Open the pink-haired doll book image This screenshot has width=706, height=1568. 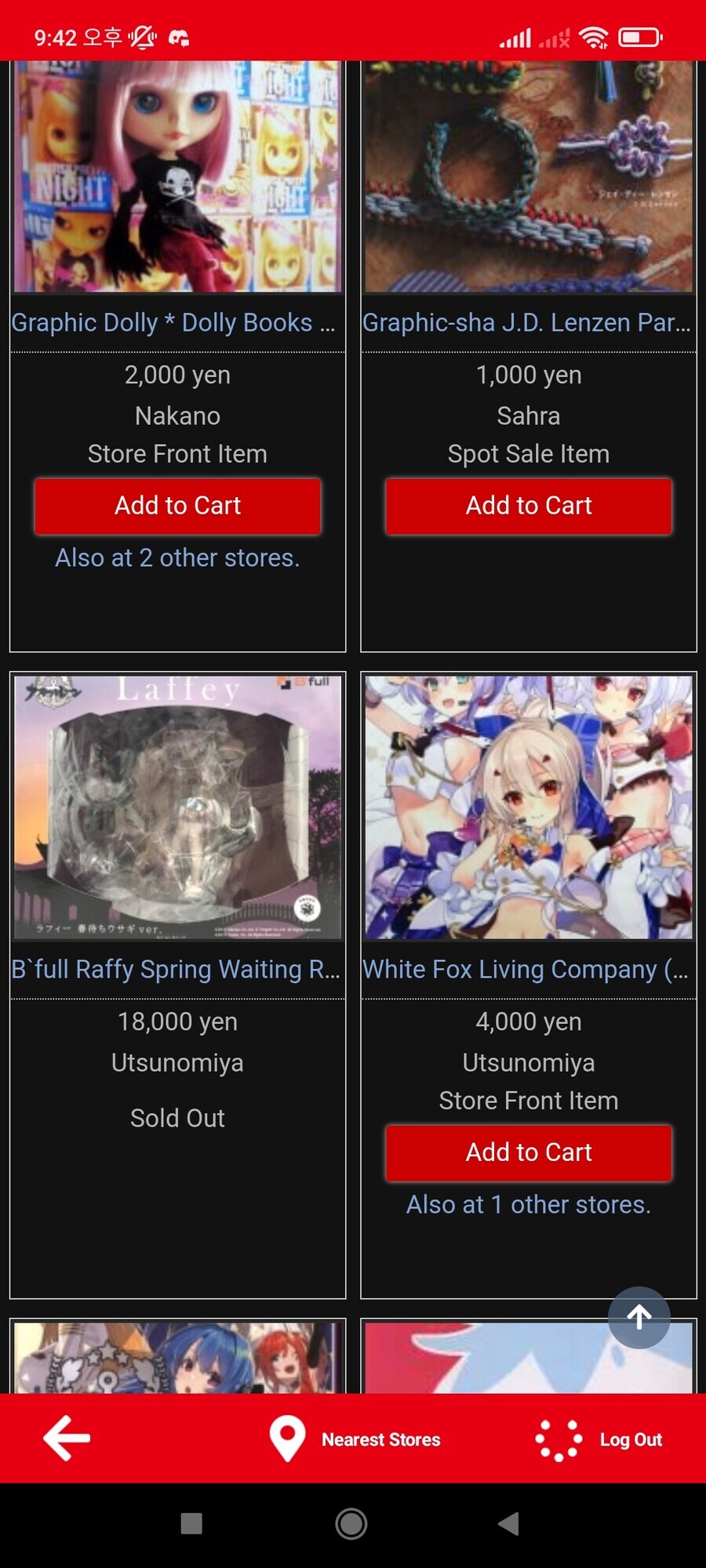point(177,176)
